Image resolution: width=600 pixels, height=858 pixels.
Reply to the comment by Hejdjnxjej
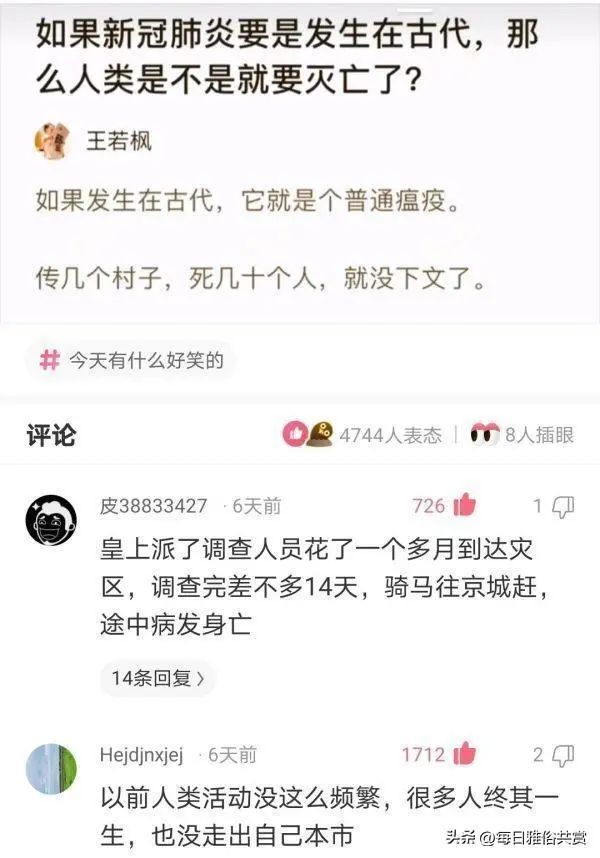click(562, 754)
